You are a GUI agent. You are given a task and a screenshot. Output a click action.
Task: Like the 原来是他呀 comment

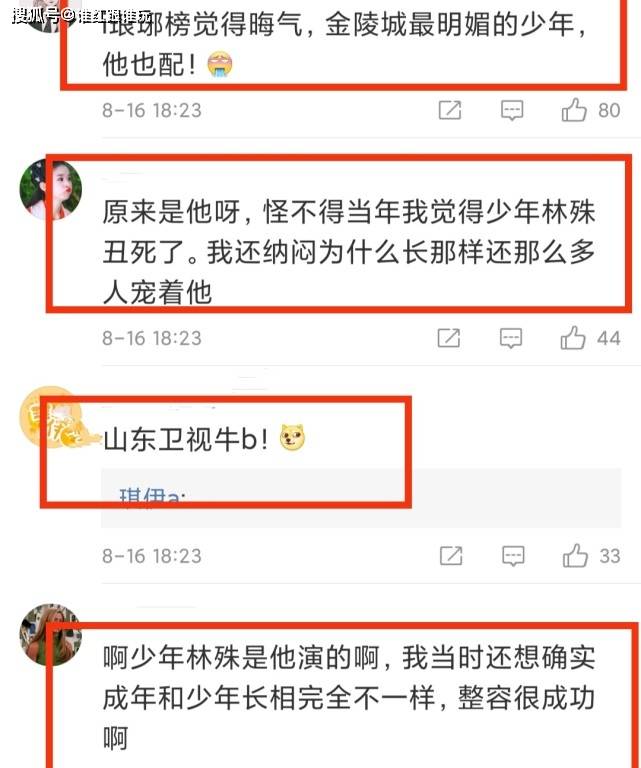574,338
